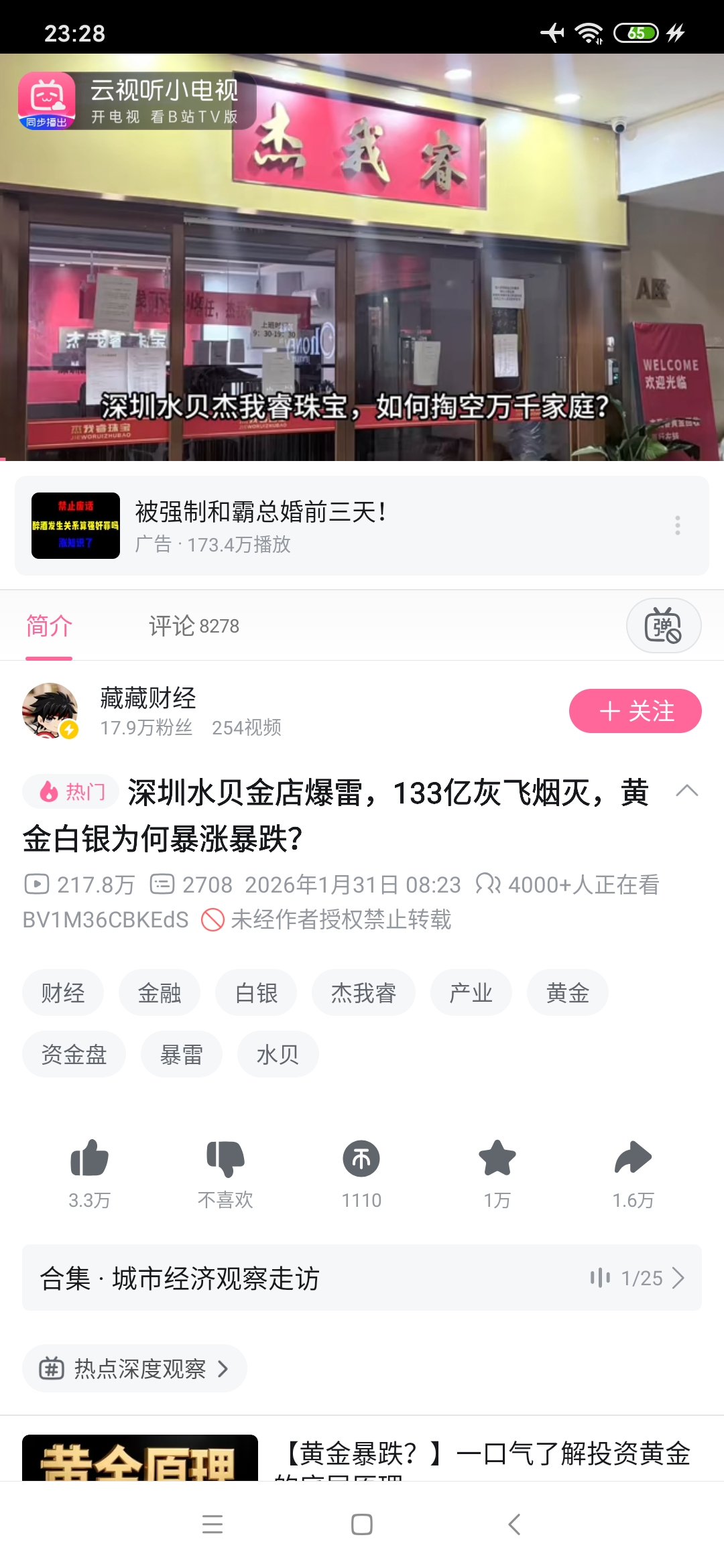
Task: Open the 热点深度观察 topic
Action: [134, 1368]
